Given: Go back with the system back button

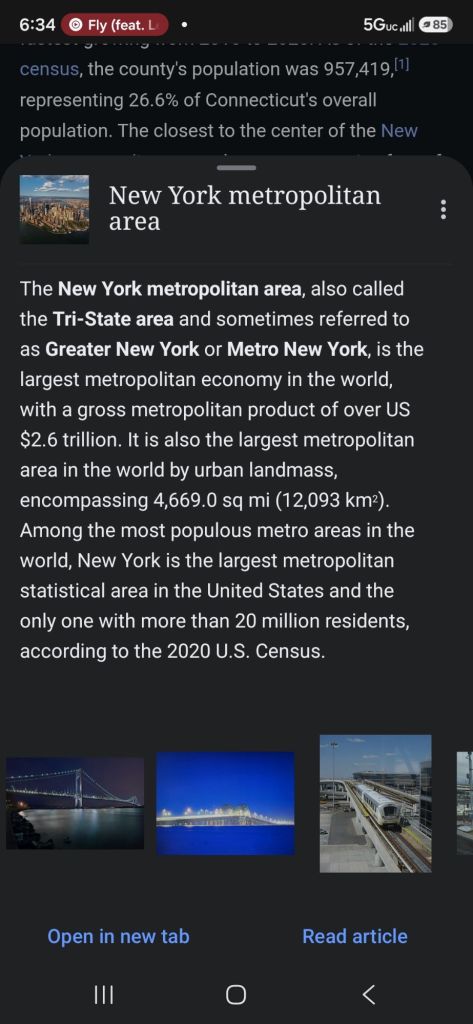Looking at the screenshot, I should tap(368, 995).
